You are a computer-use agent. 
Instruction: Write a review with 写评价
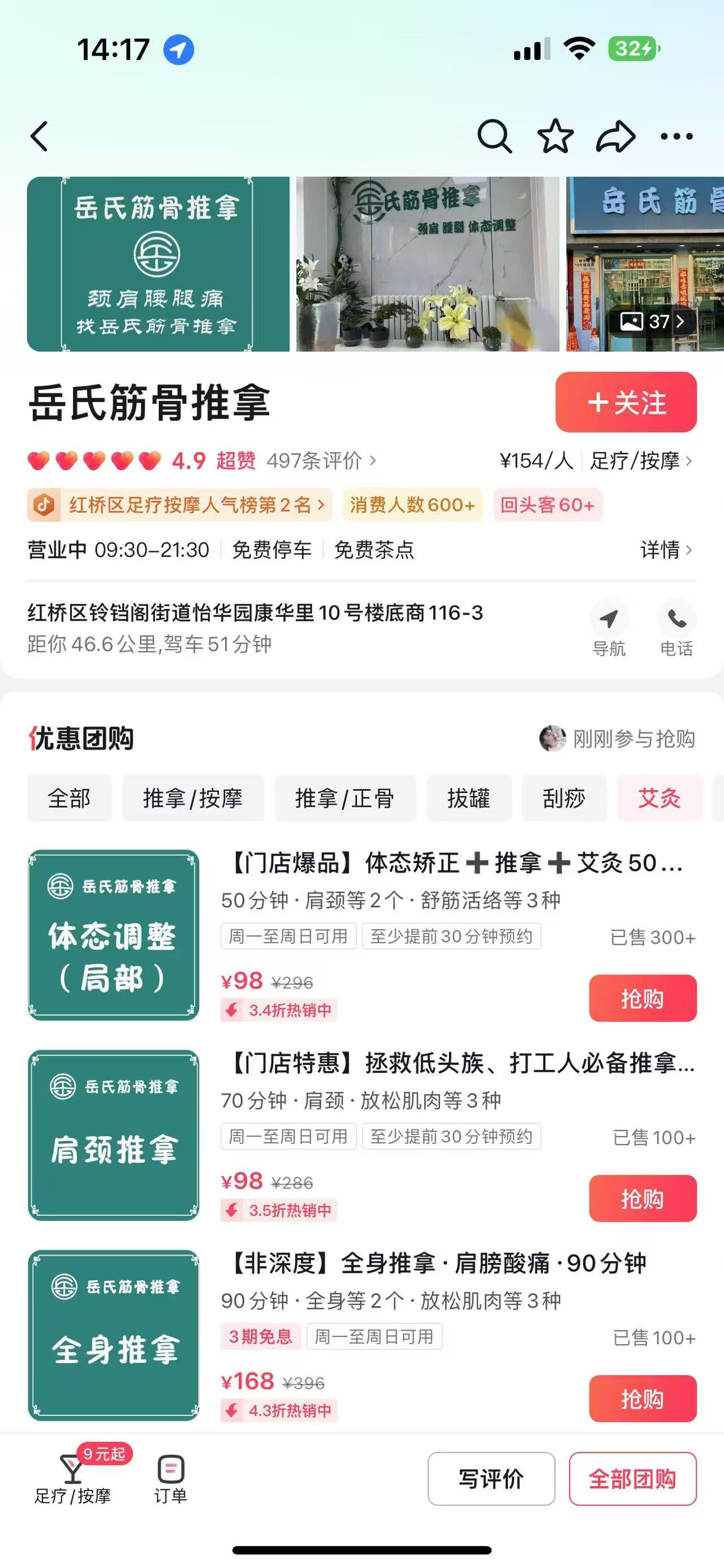coord(491,1479)
